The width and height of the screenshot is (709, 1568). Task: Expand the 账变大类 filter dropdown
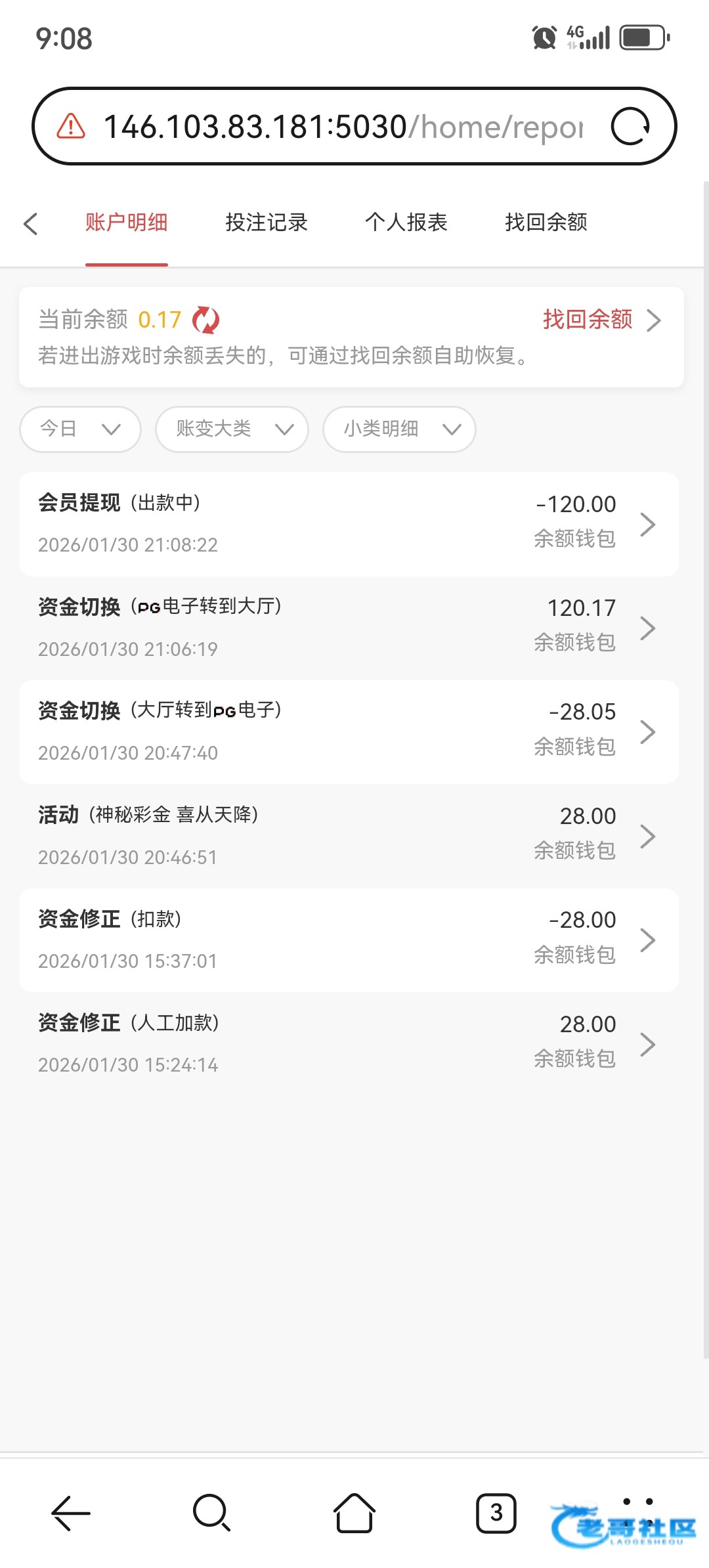click(x=232, y=429)
